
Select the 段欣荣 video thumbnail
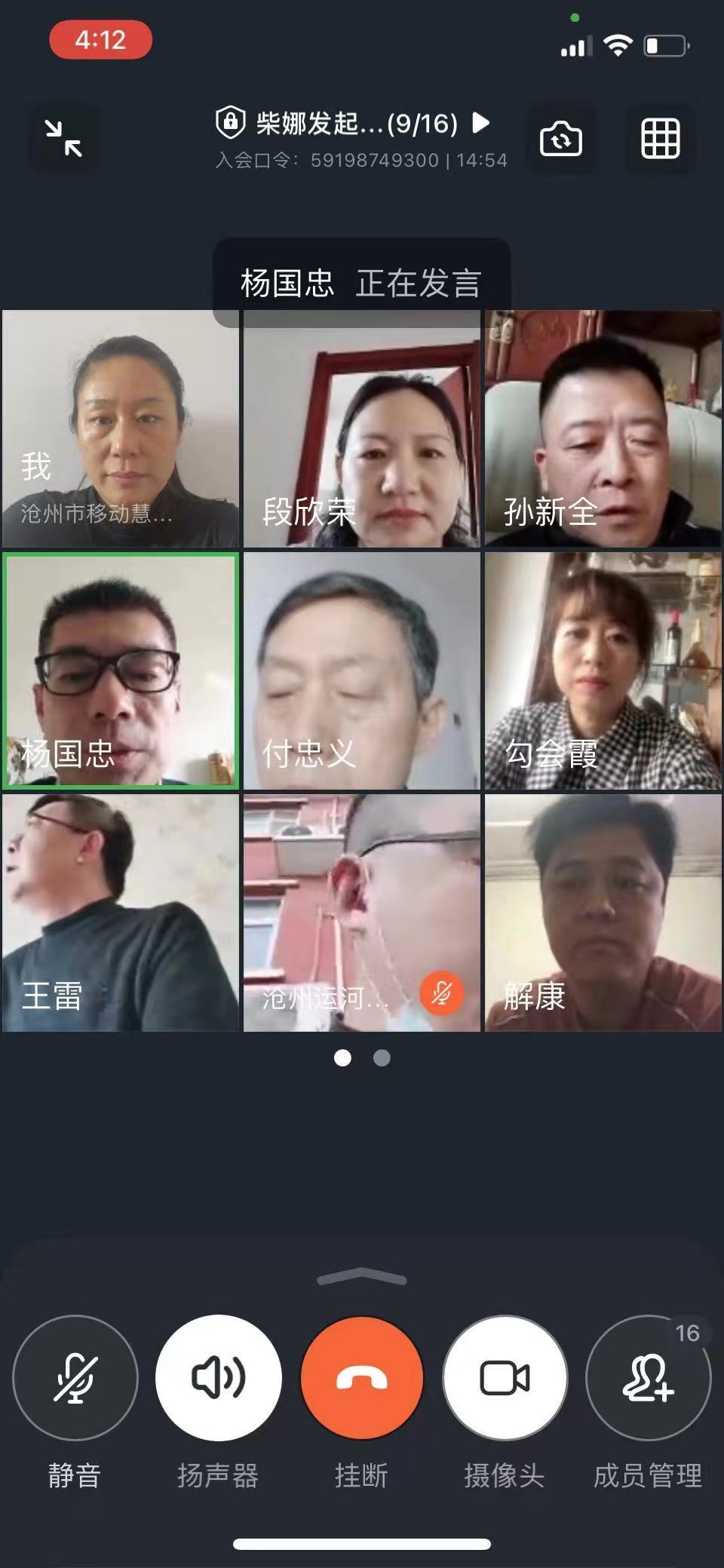pos(362,430)
